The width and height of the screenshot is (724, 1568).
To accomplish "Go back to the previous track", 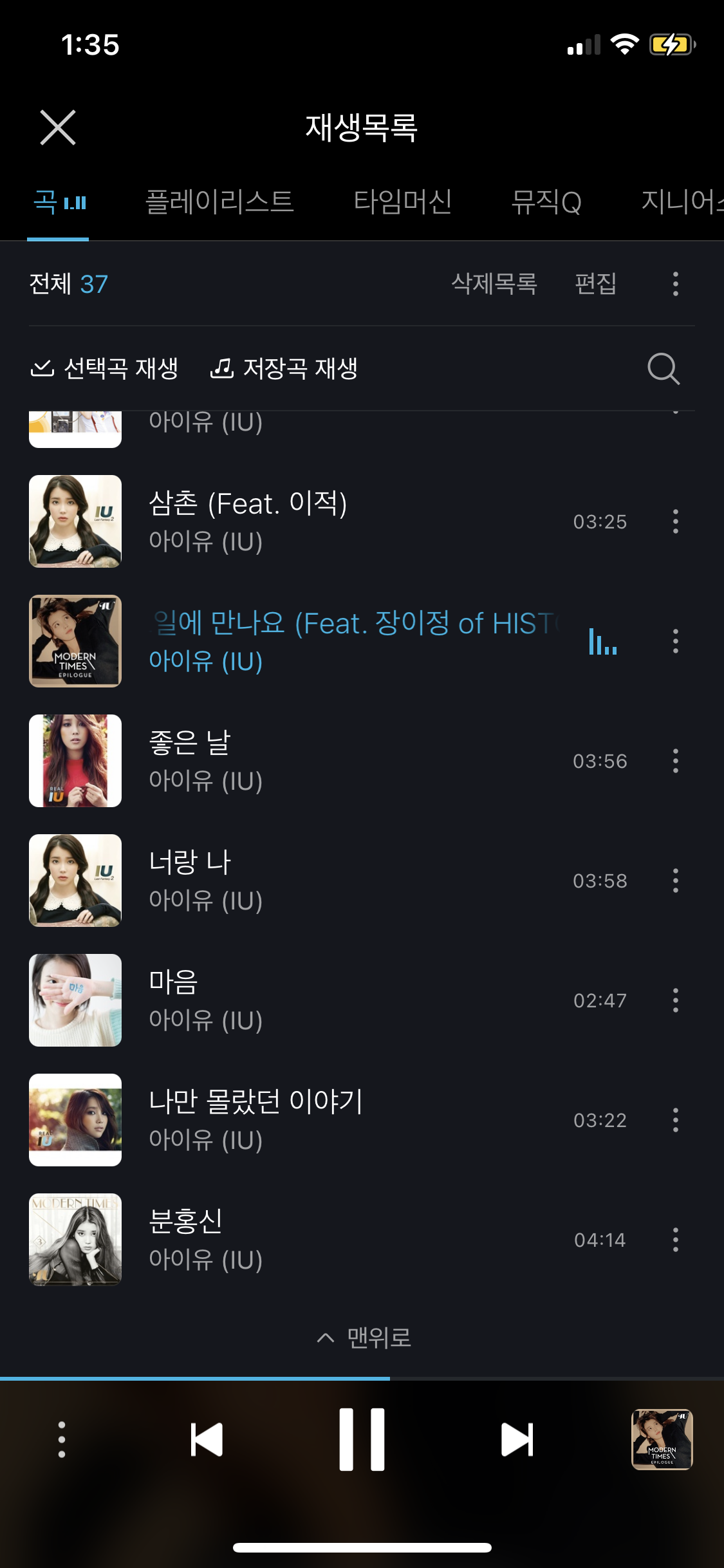I will 207,1439.
